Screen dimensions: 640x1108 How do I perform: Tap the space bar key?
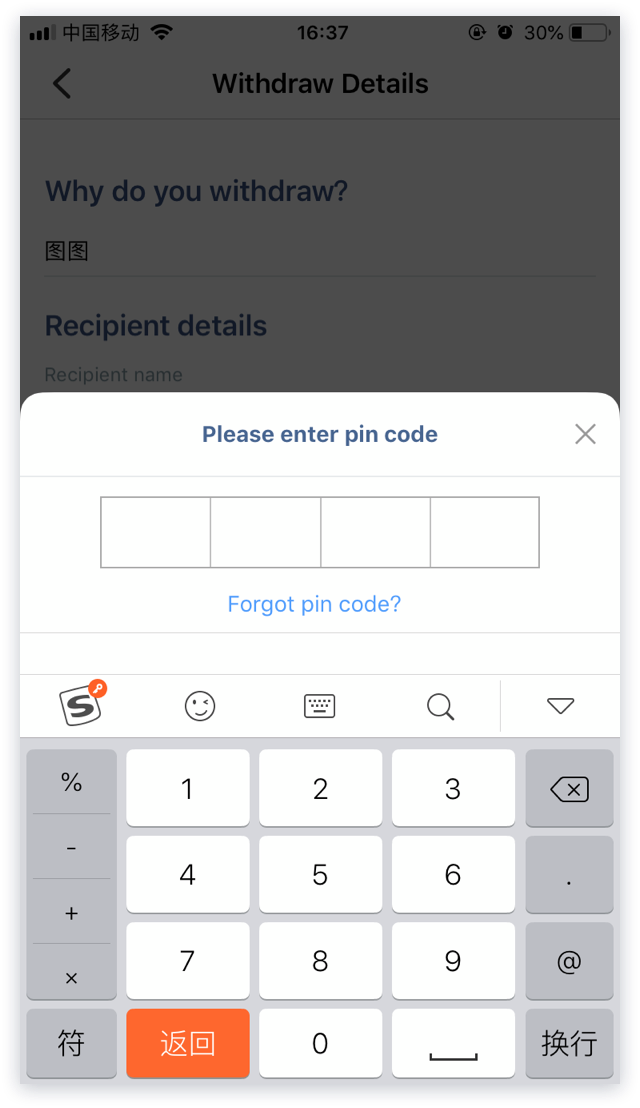453,1044
